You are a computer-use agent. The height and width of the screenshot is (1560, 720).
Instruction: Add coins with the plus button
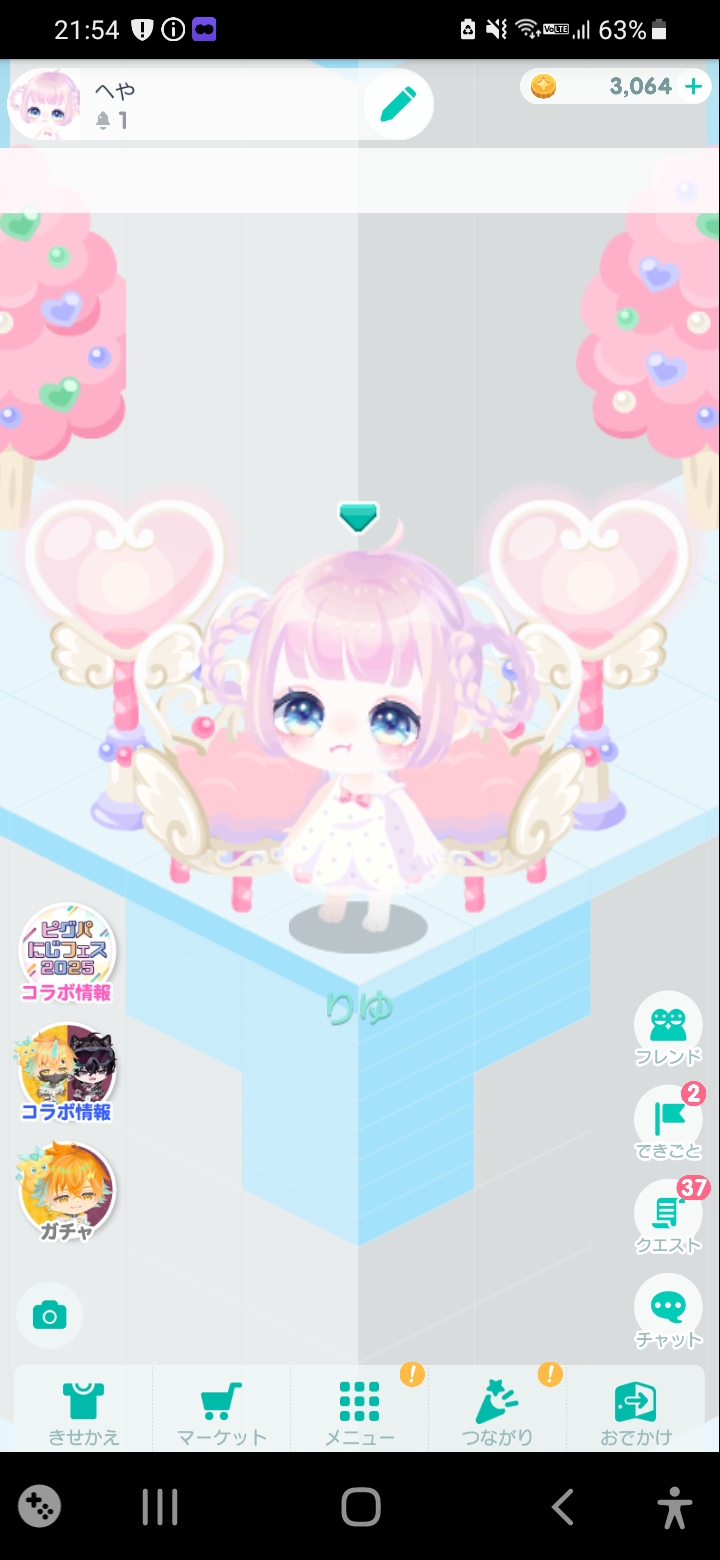(693, 87)
